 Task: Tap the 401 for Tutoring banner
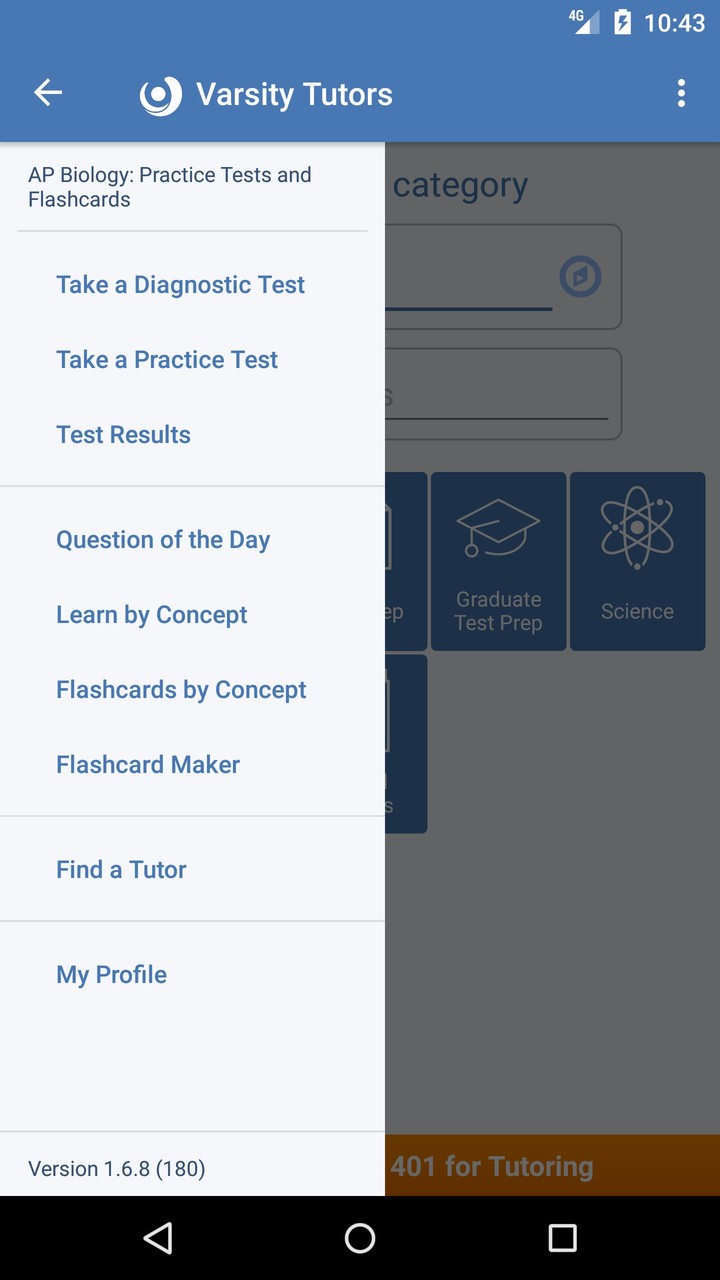point(492,1166)
